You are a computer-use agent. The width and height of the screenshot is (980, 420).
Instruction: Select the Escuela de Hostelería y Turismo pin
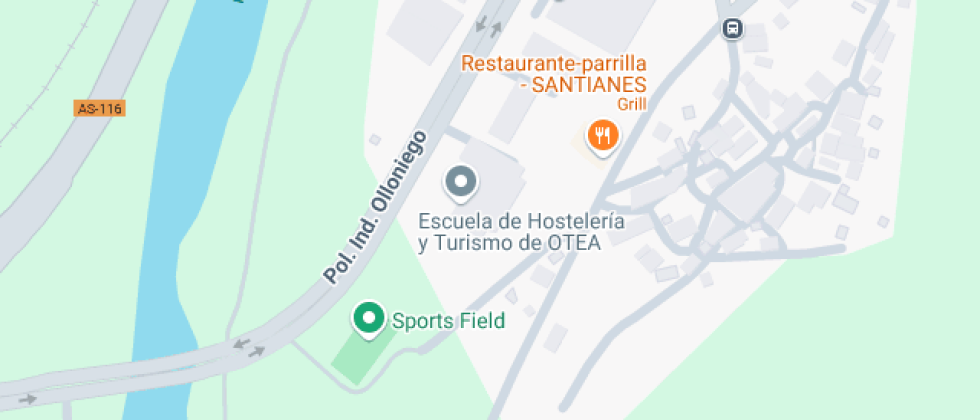pyautogui.click(x=460, y=182)
